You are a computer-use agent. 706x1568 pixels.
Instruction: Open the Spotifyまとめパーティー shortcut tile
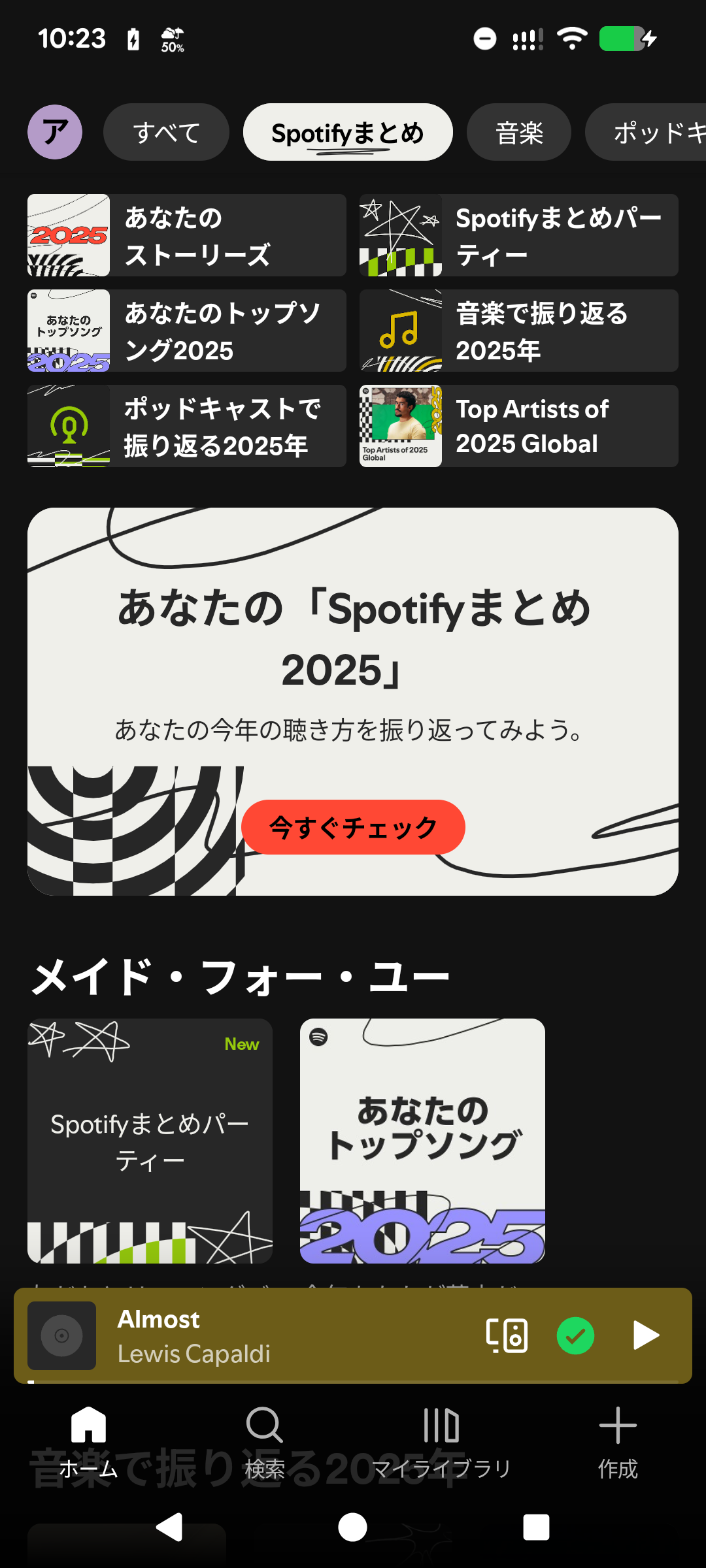[518, 235]
